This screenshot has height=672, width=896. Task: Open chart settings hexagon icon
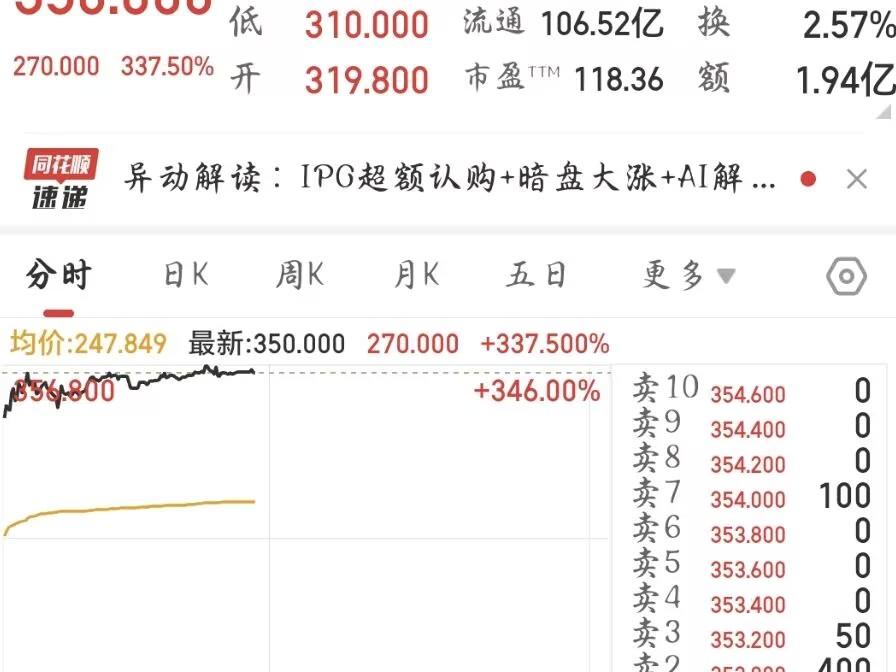(x=846, y=276)
